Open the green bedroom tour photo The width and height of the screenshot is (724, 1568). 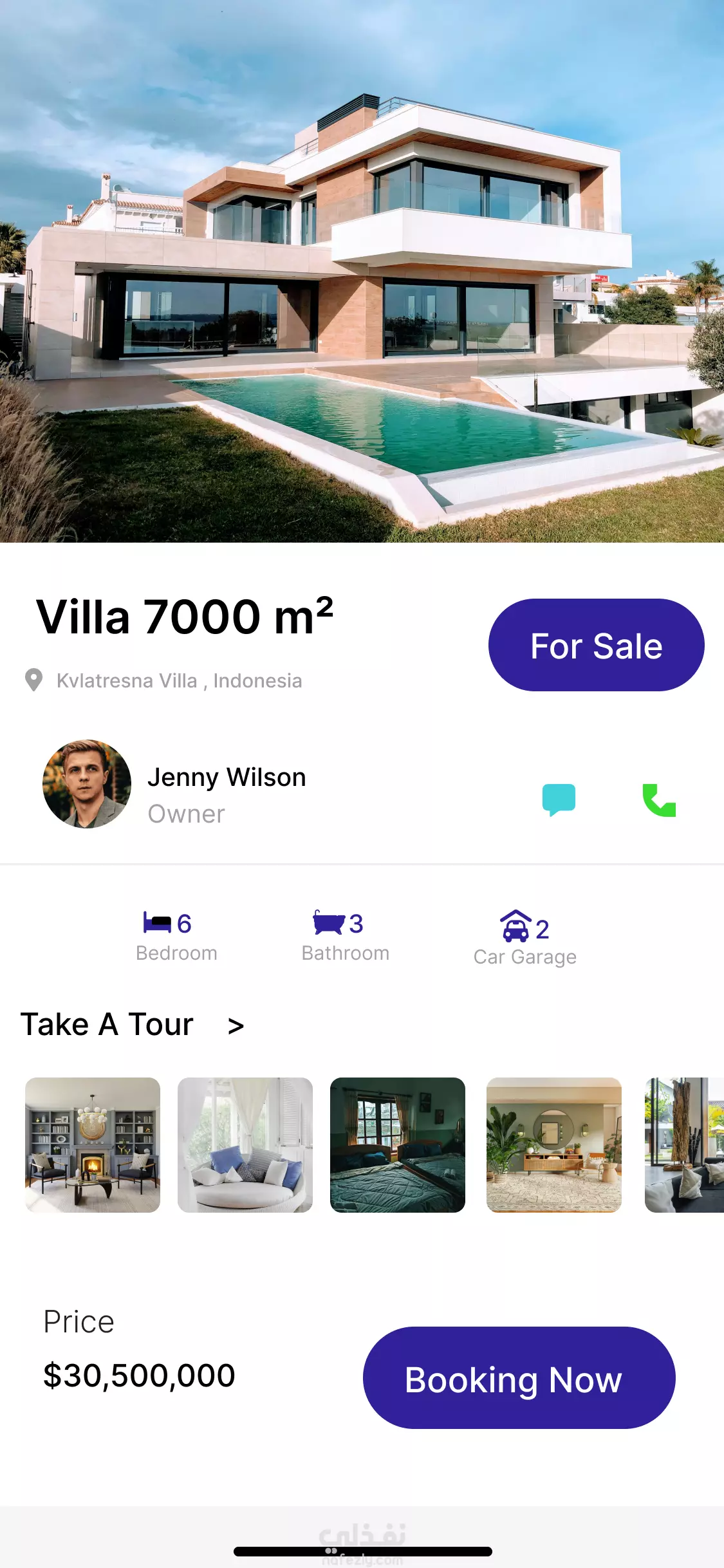pyautogui.click(x=398, y=1145)
